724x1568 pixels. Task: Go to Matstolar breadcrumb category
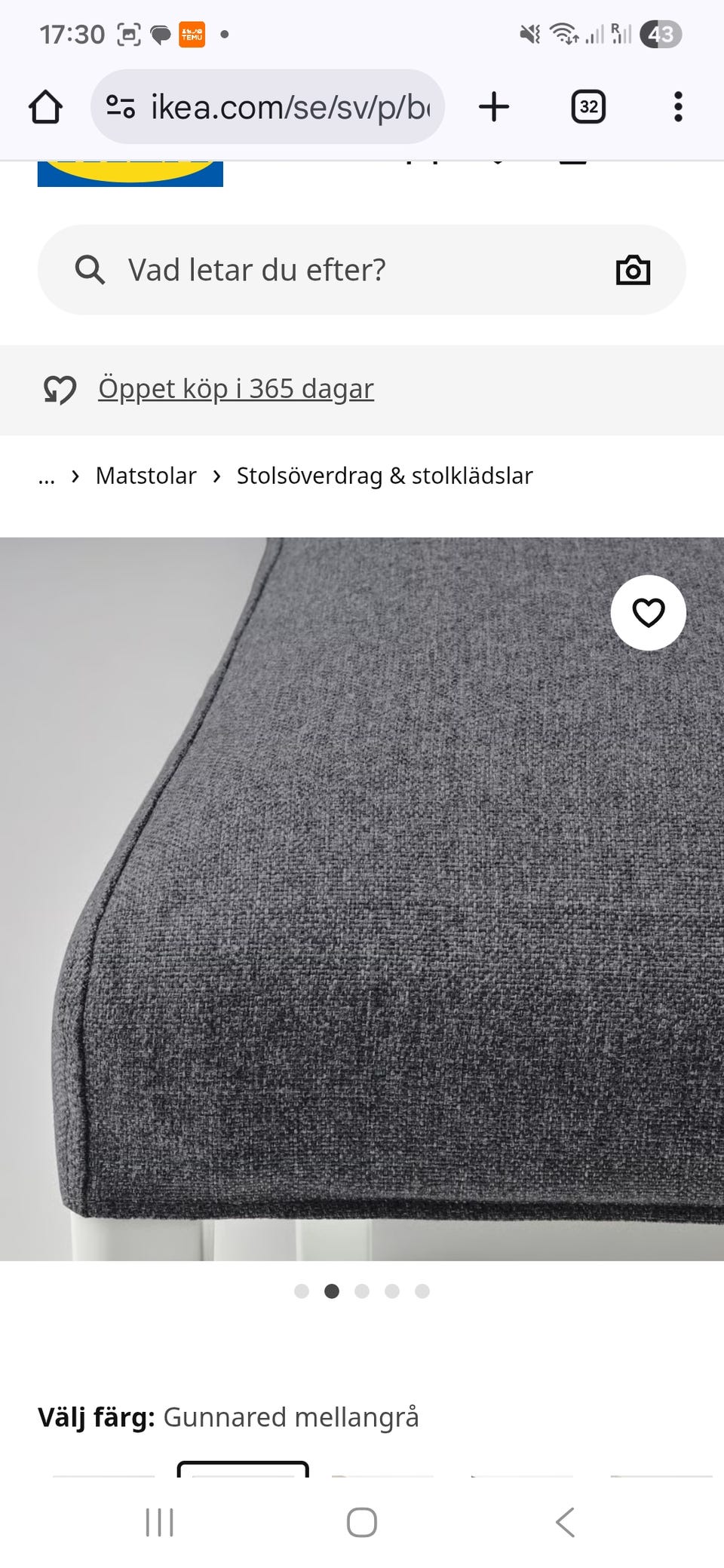click(146, 476)
